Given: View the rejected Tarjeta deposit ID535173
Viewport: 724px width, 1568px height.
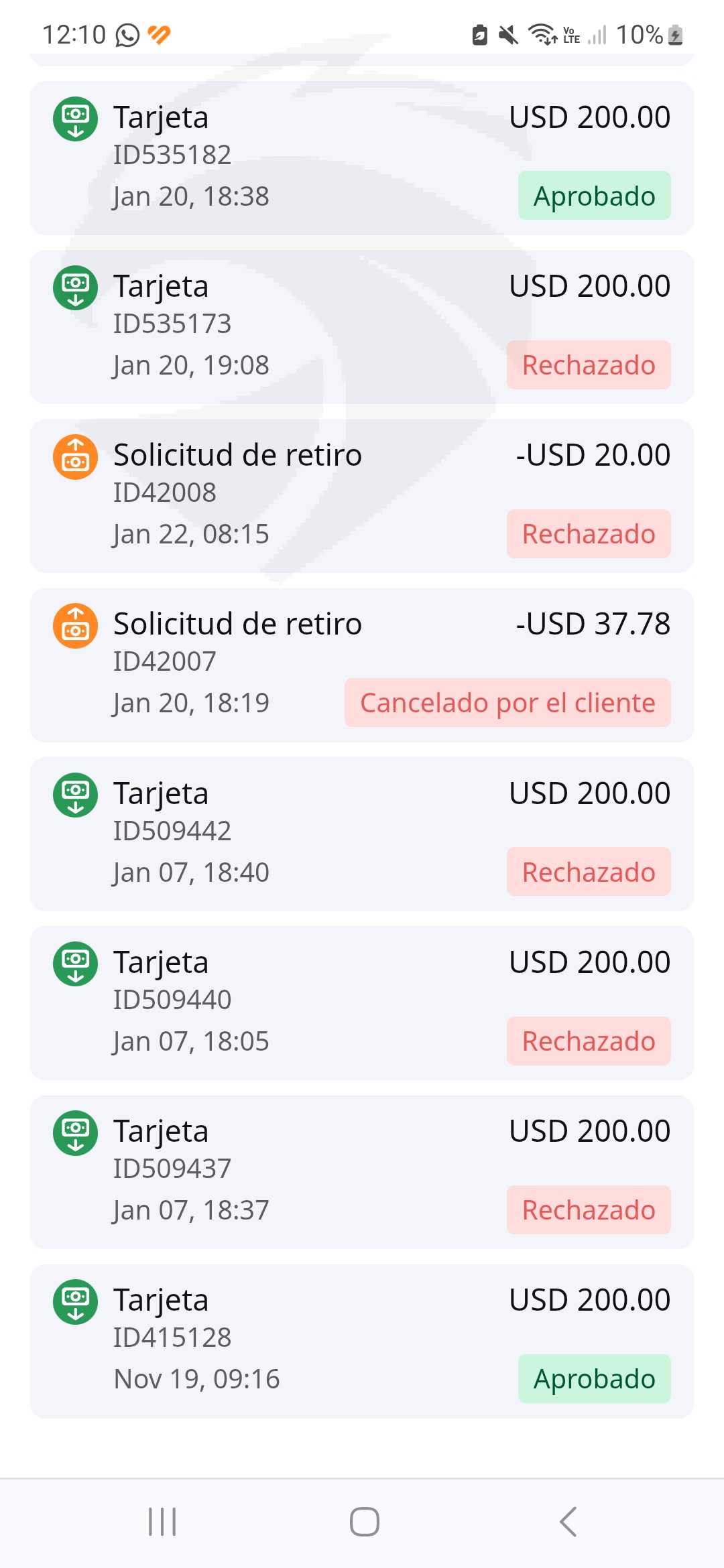Looking at the screenshot, I should click(362, 327).
